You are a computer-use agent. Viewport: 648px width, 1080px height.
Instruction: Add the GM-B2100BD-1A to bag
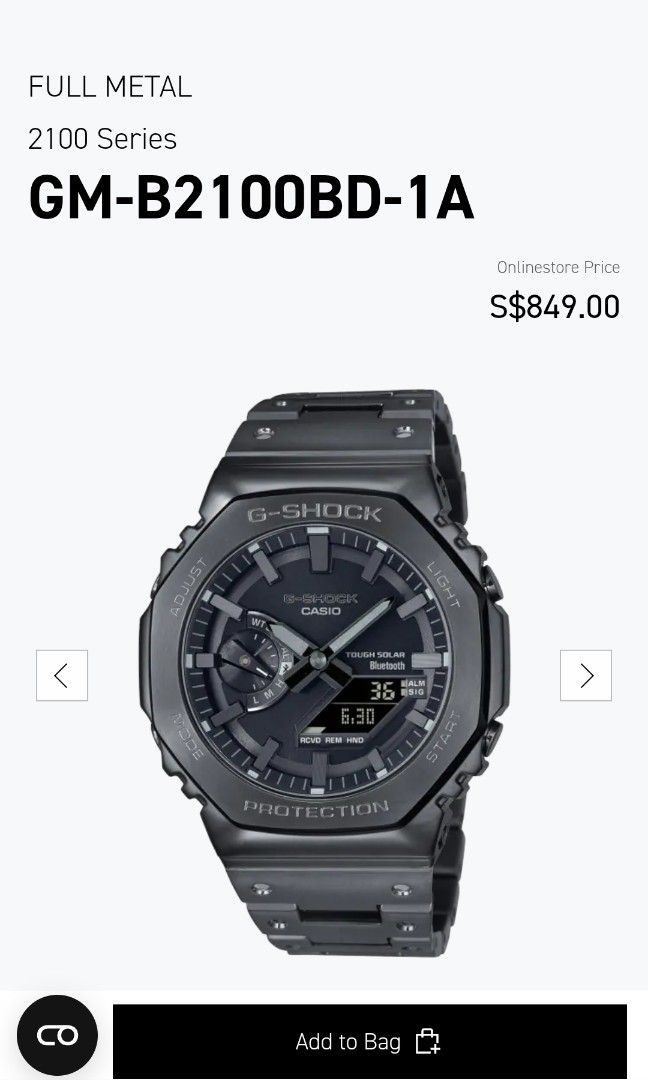pos(369,1041)
